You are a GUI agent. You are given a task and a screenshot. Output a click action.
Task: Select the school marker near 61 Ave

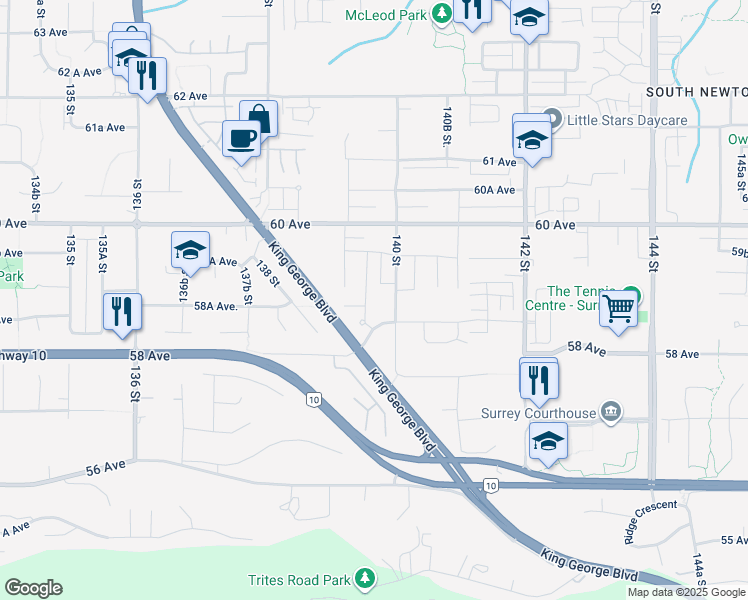coord(532,140)
